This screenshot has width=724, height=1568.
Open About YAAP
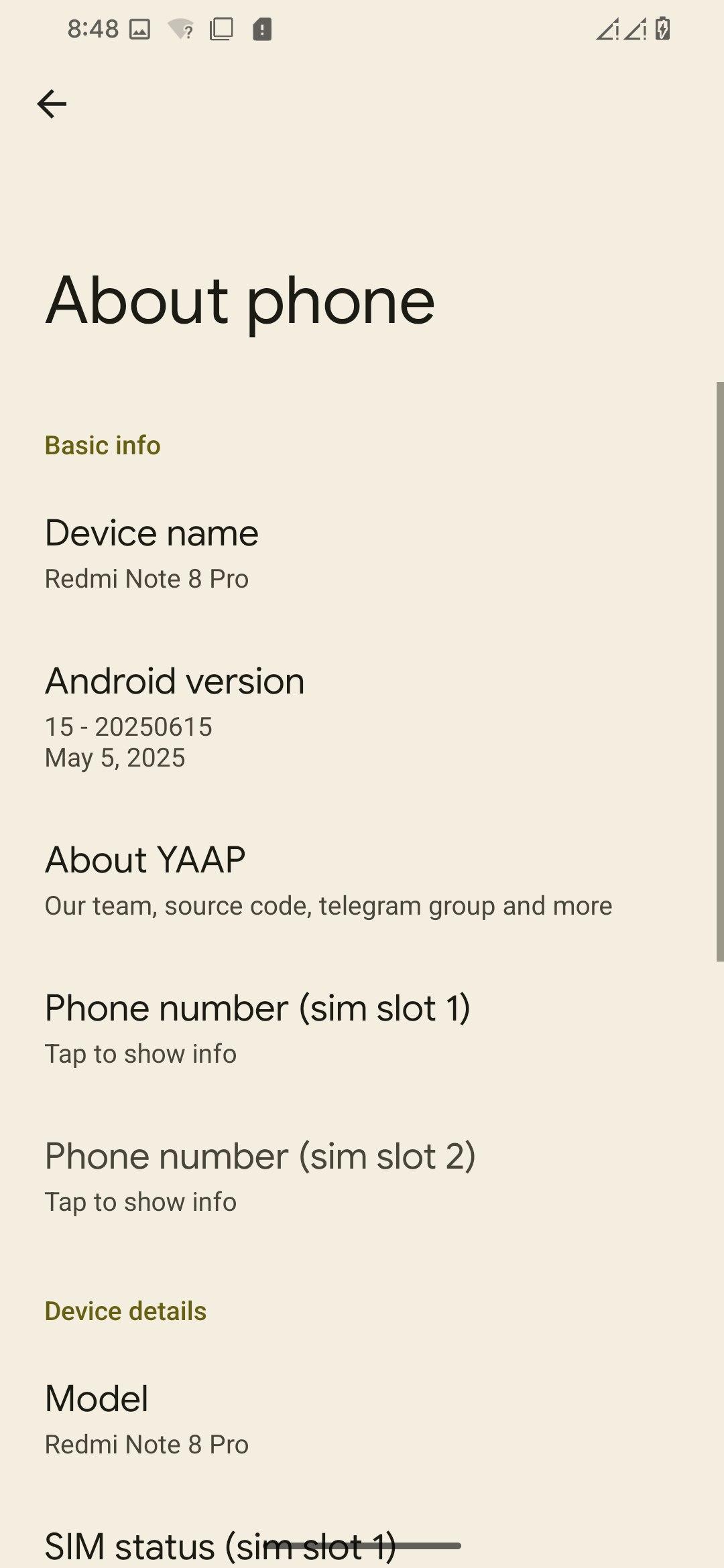(x=362, y=881)
